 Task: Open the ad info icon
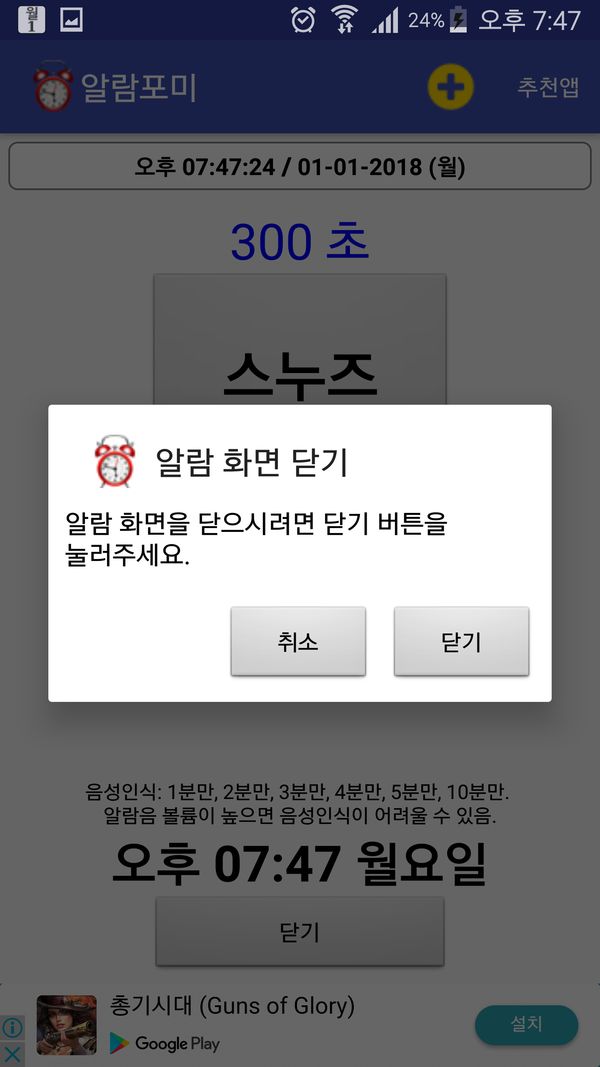point(12,1027)
